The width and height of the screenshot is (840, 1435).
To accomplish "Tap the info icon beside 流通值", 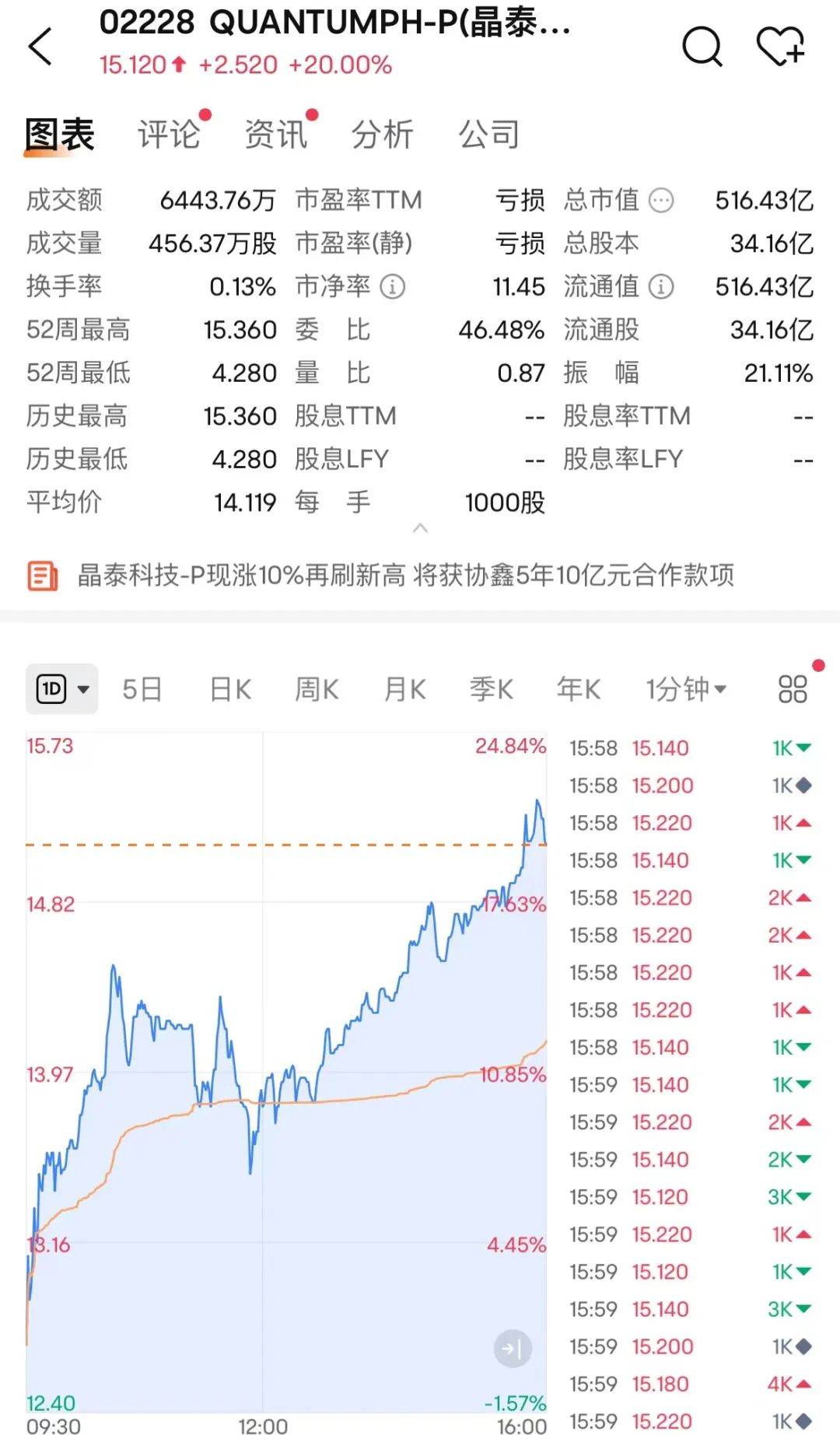I will [x=660, y=286].
